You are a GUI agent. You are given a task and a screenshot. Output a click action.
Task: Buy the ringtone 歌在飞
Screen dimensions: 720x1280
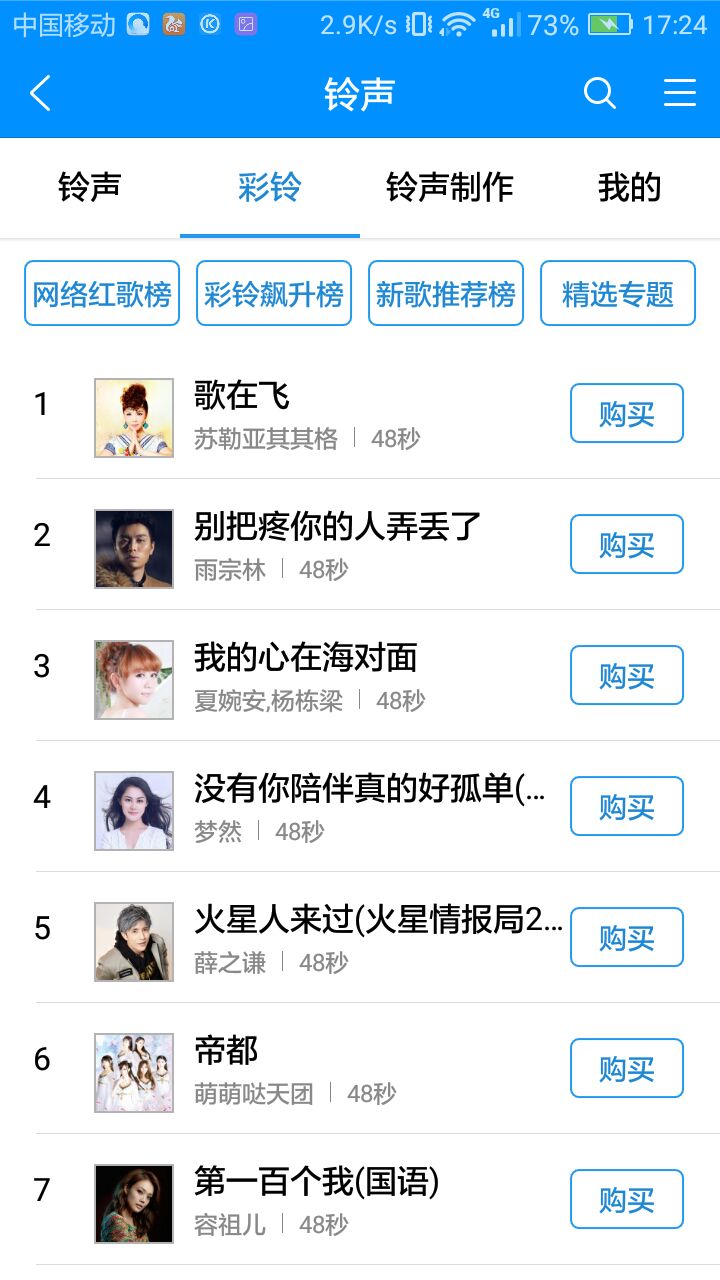pos(626,413)
